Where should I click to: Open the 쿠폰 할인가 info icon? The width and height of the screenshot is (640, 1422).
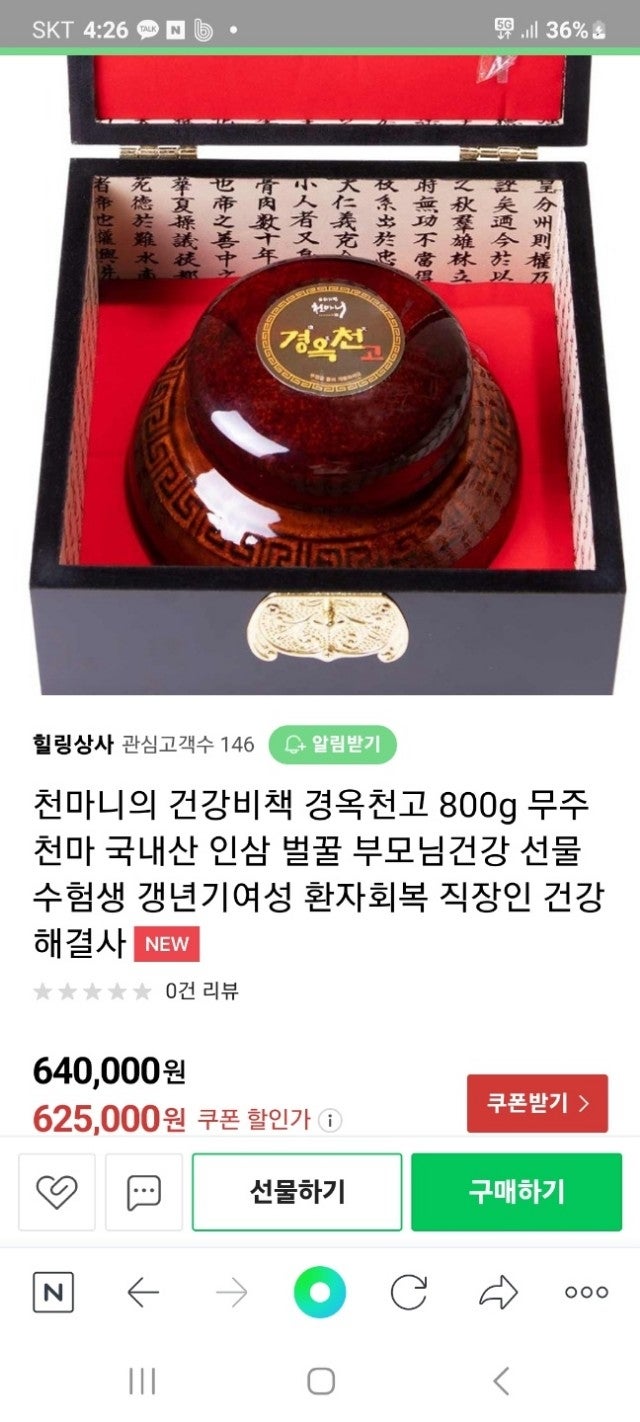click(x=331, y=1120)
